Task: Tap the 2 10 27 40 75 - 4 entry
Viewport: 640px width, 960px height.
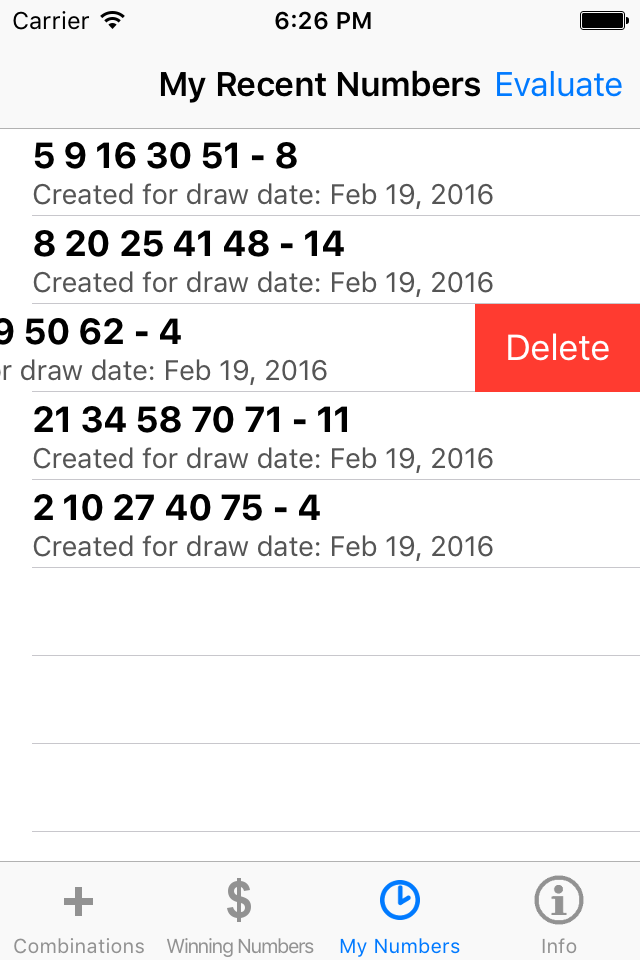Action: point(320,524)
